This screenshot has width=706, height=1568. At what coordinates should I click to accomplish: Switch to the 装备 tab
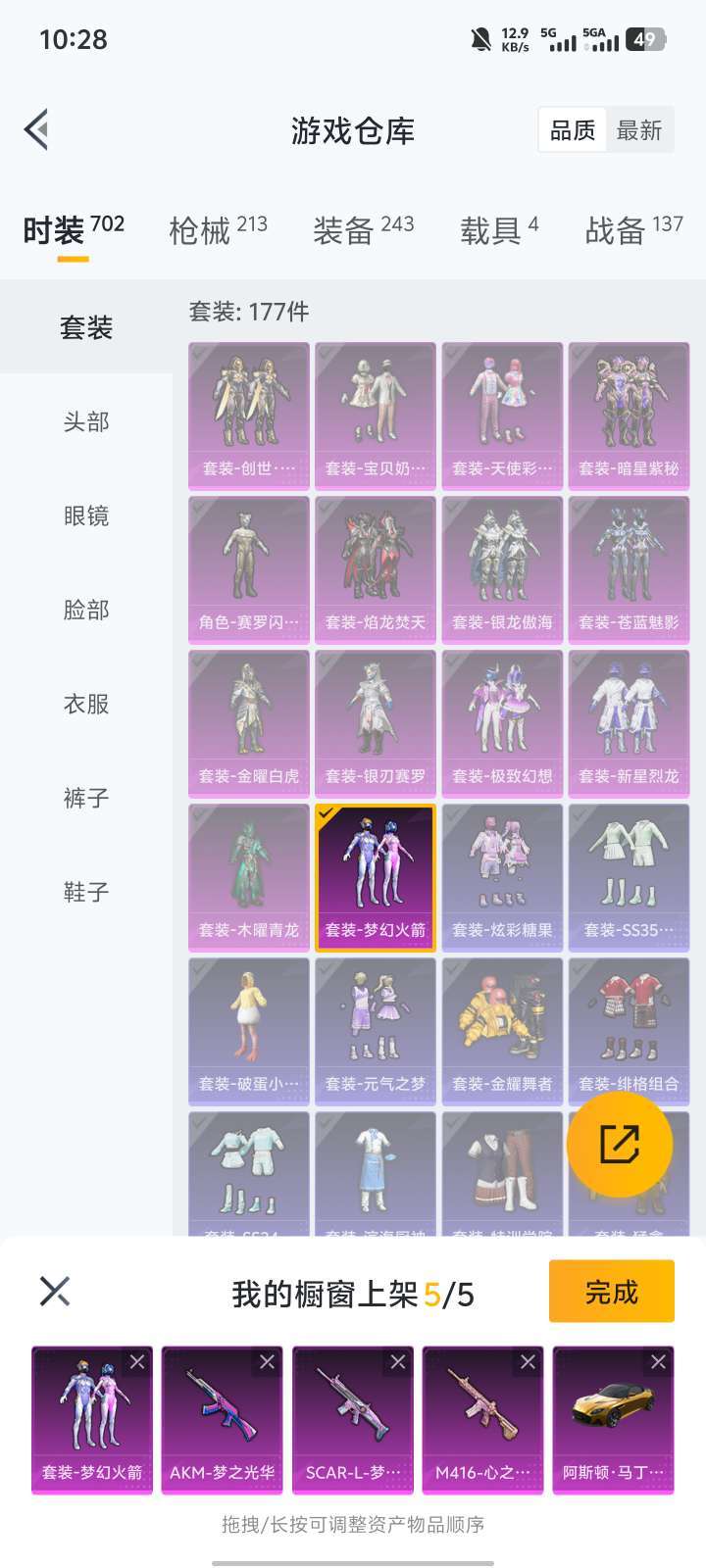(x=363, y=231)
